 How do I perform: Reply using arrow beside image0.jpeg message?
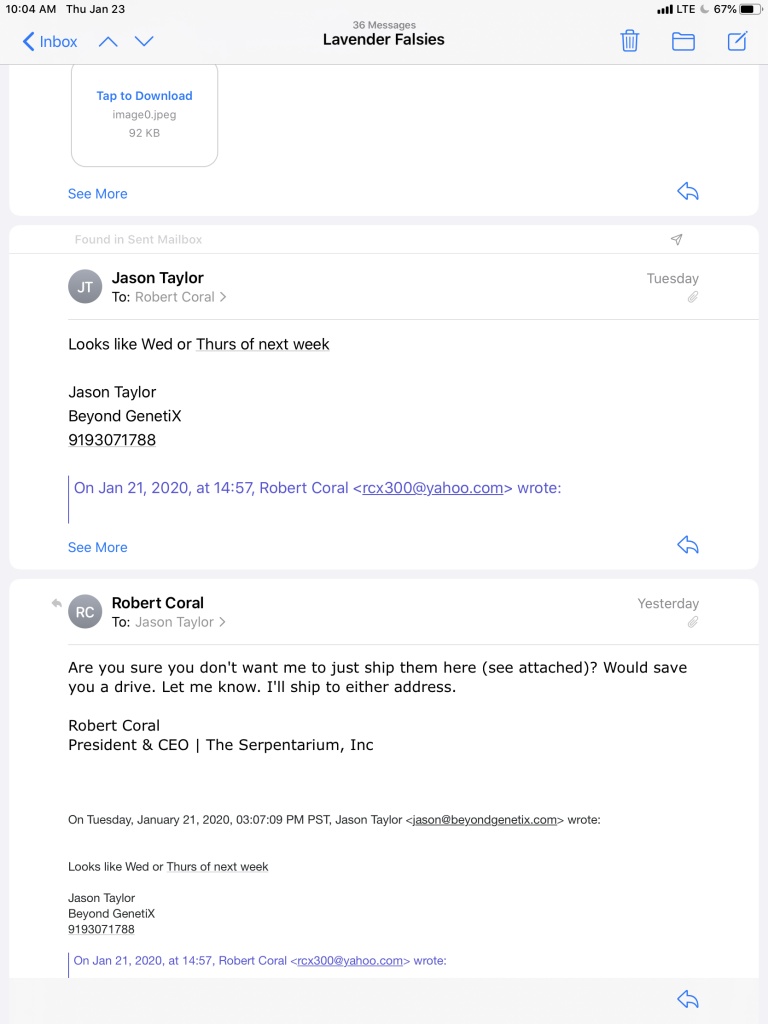(688, 191)
